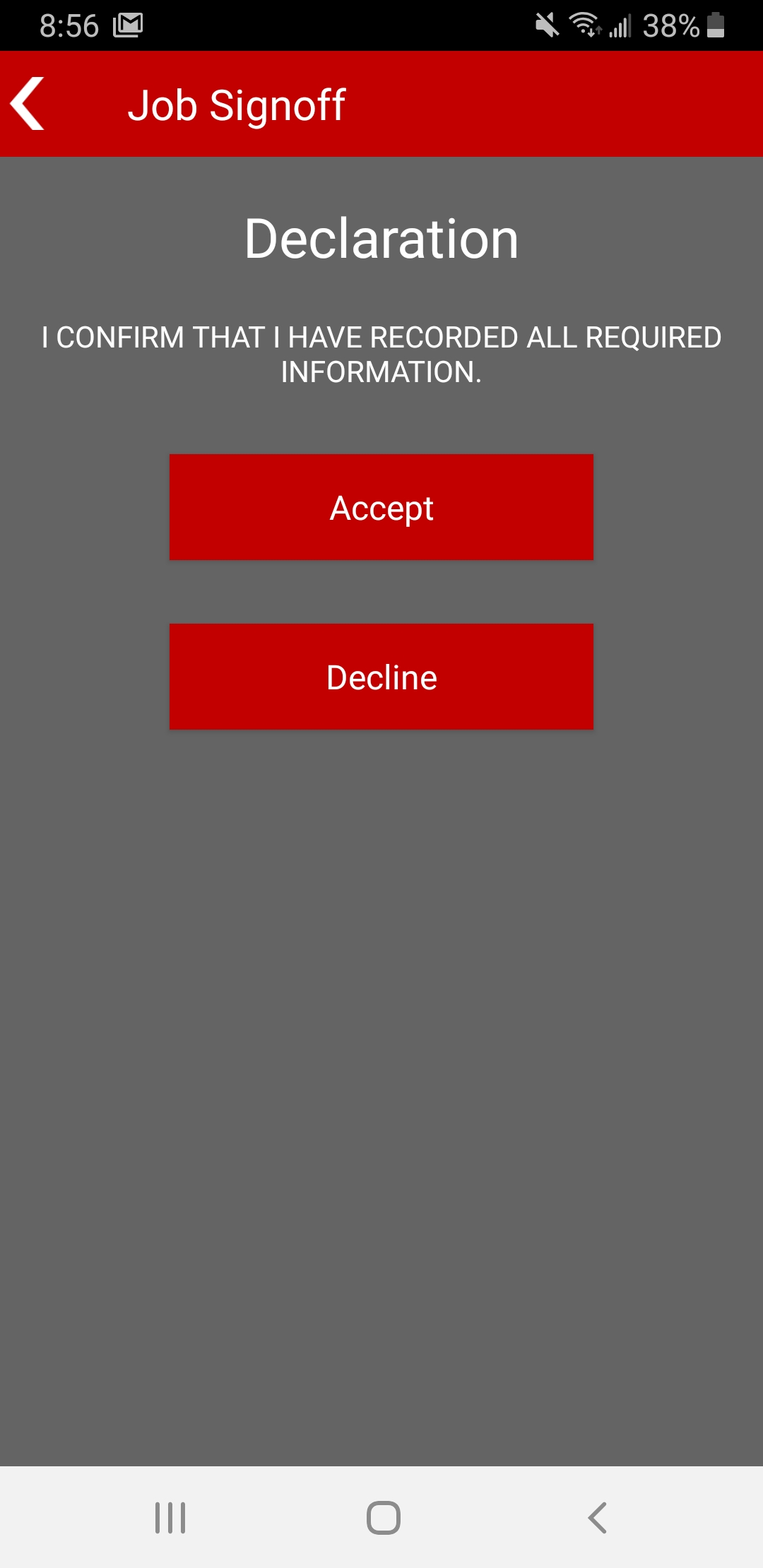763x1568 pixels.
Task: Decline the declaration
Action: [x=381, y=677]
